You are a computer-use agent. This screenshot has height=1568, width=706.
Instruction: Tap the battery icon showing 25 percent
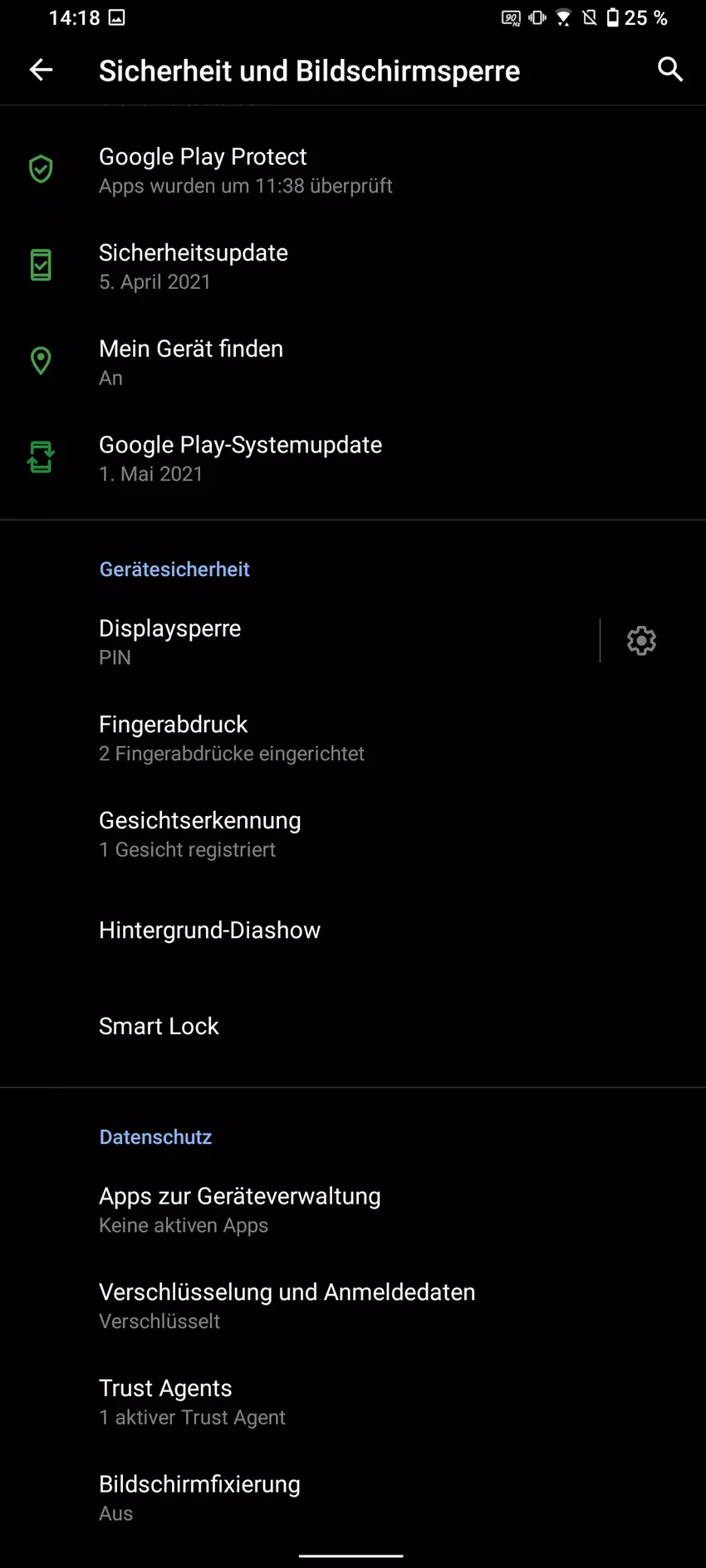click(x=614, y=17)
